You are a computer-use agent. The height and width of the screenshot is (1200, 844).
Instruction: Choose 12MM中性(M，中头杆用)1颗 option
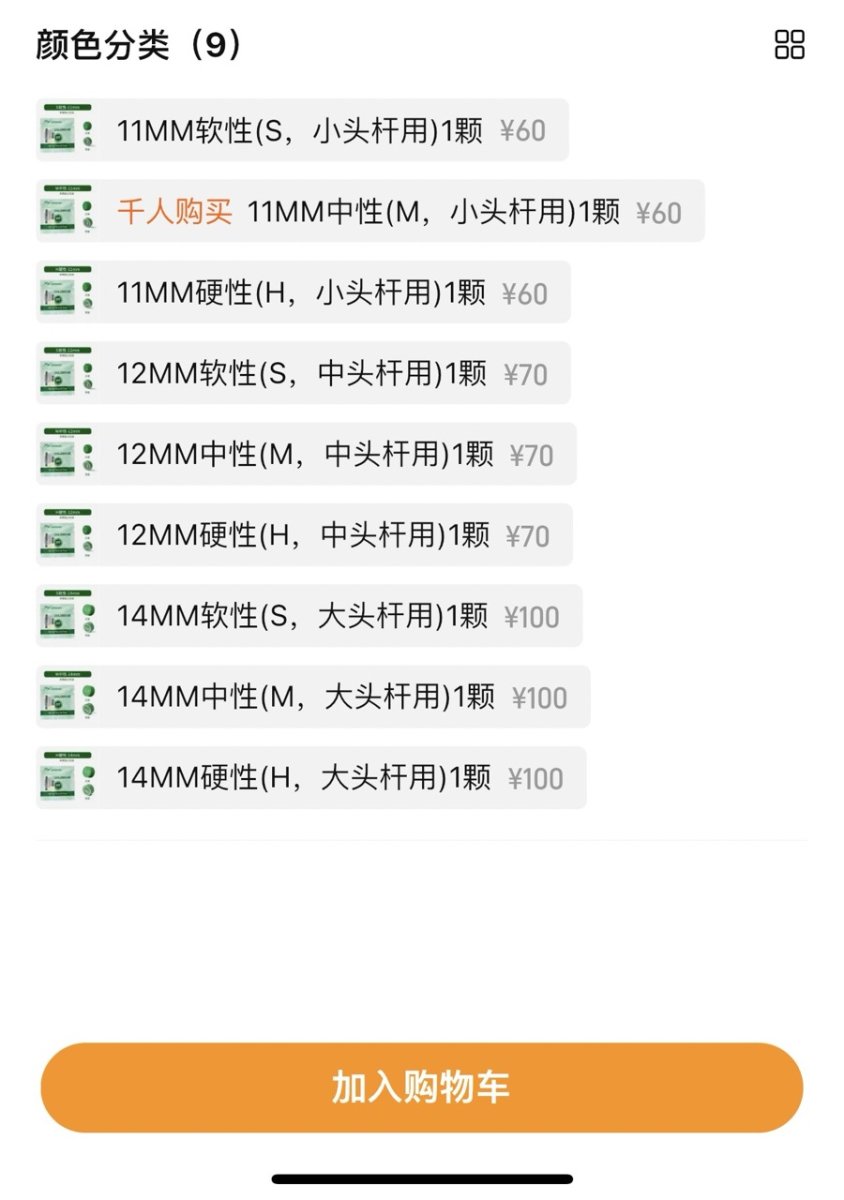pos(305,455)
